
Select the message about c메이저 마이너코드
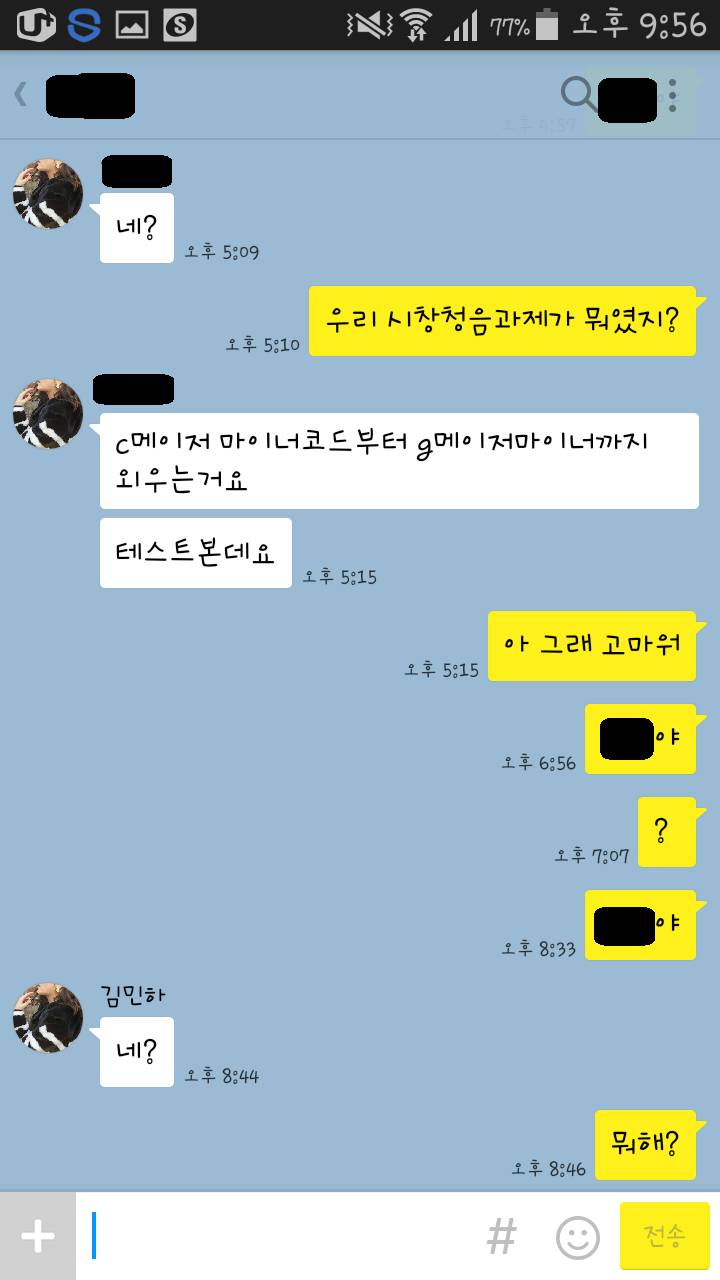point(399,460)
